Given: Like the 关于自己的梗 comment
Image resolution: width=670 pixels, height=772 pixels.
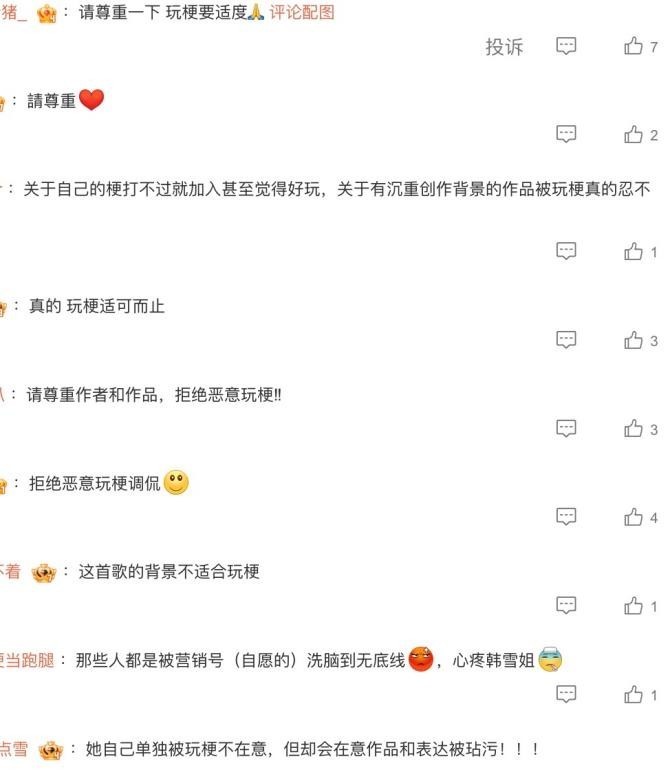Looking at the screenshot, I should [x=633, y=252].
